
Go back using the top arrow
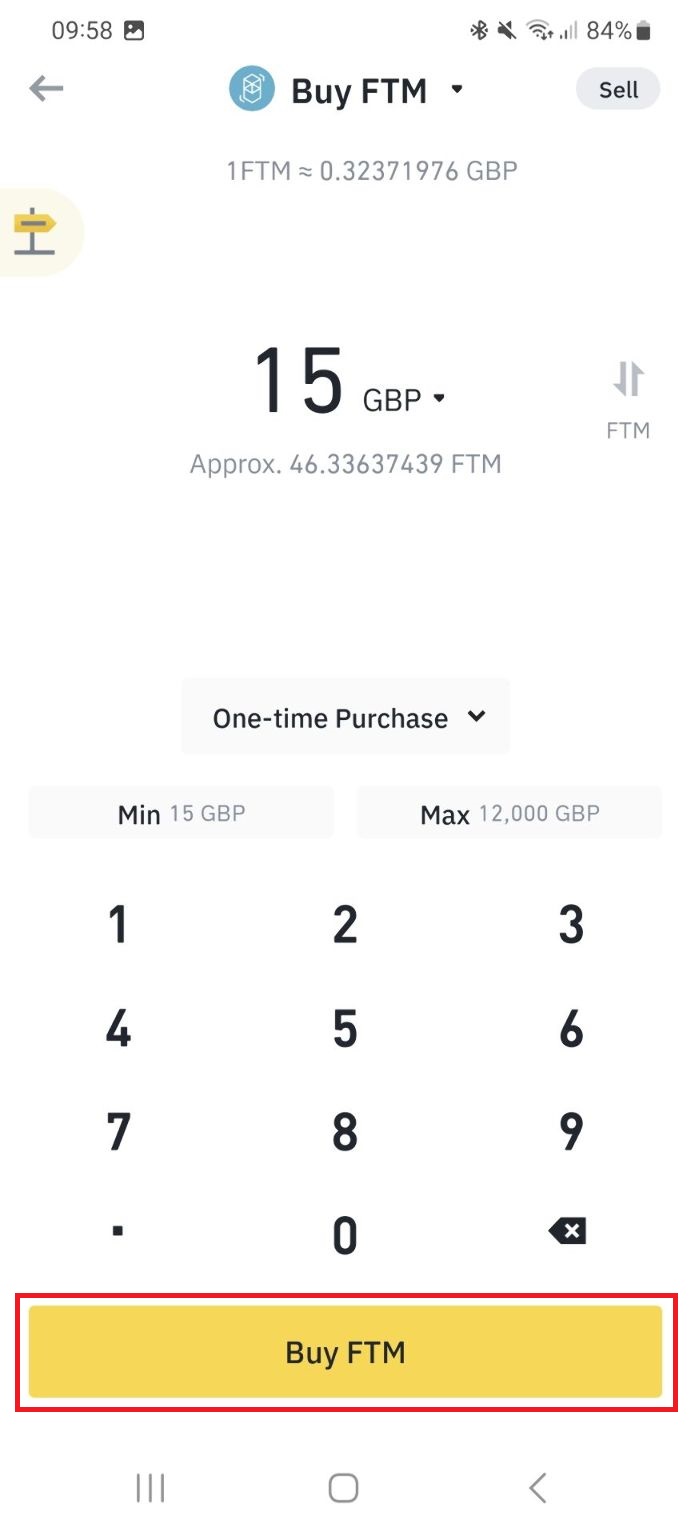point(46,89)
